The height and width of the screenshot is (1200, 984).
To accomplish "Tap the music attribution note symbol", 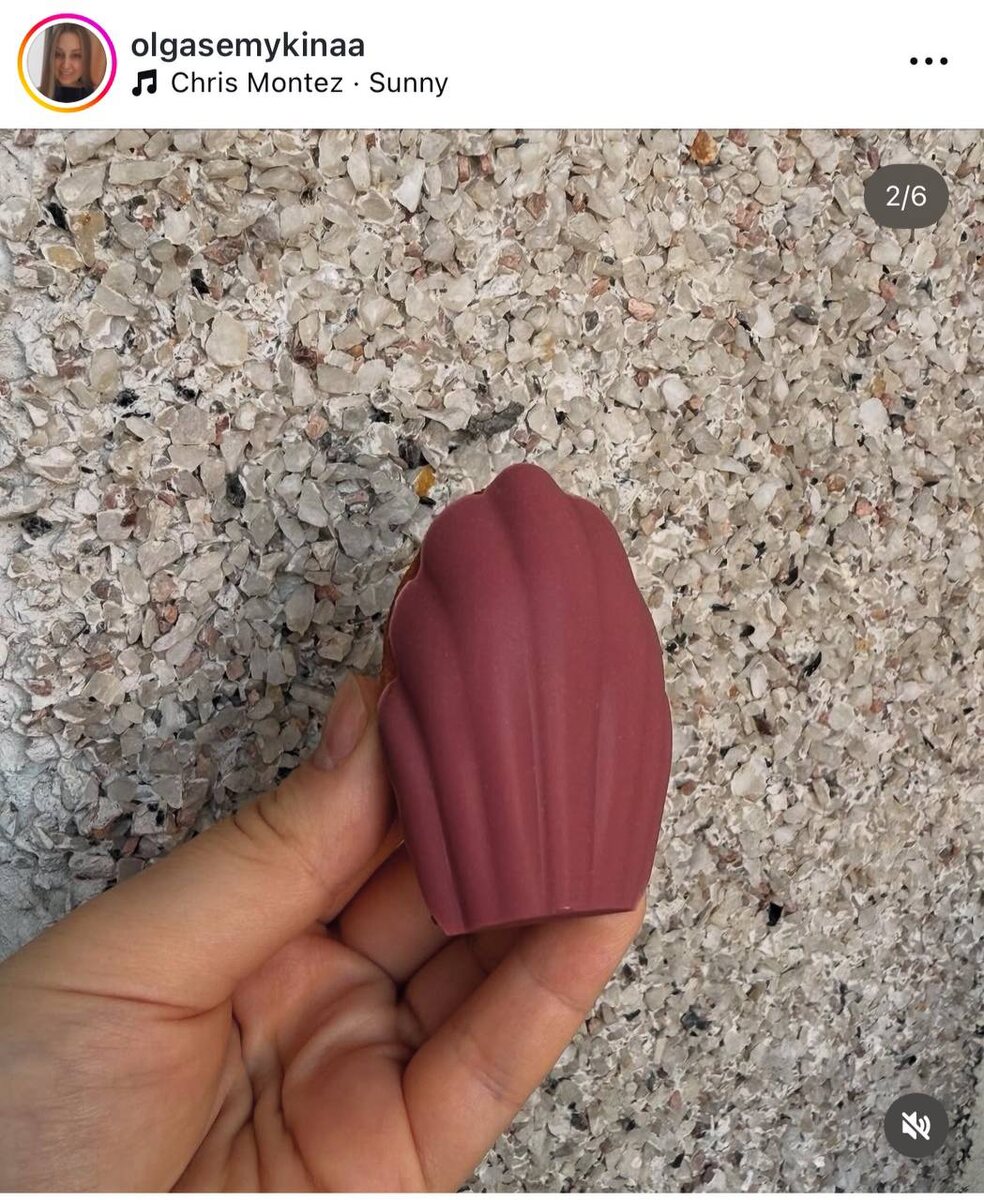I will click(x=146, y=83).
